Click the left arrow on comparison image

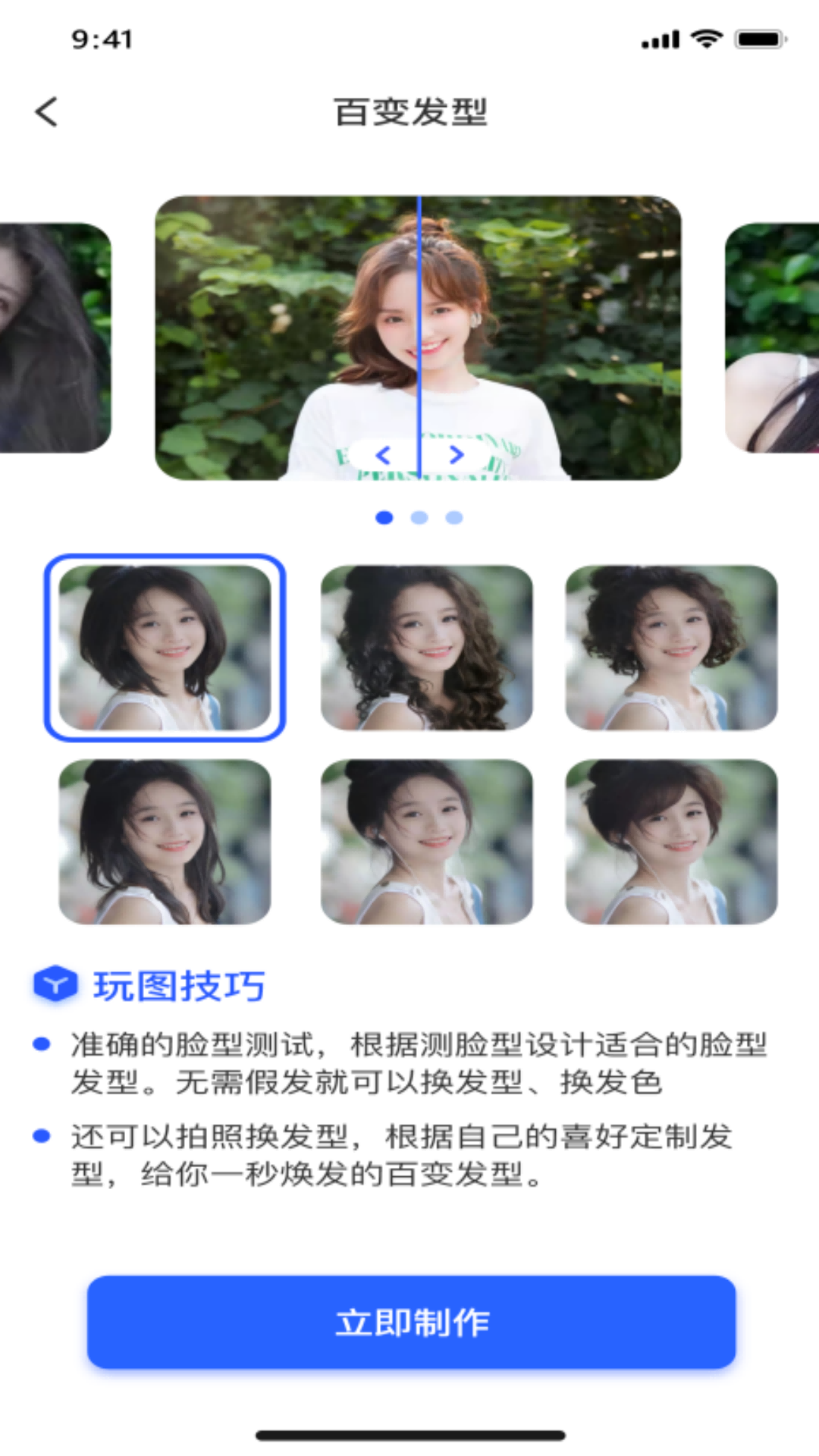[384, 455]
